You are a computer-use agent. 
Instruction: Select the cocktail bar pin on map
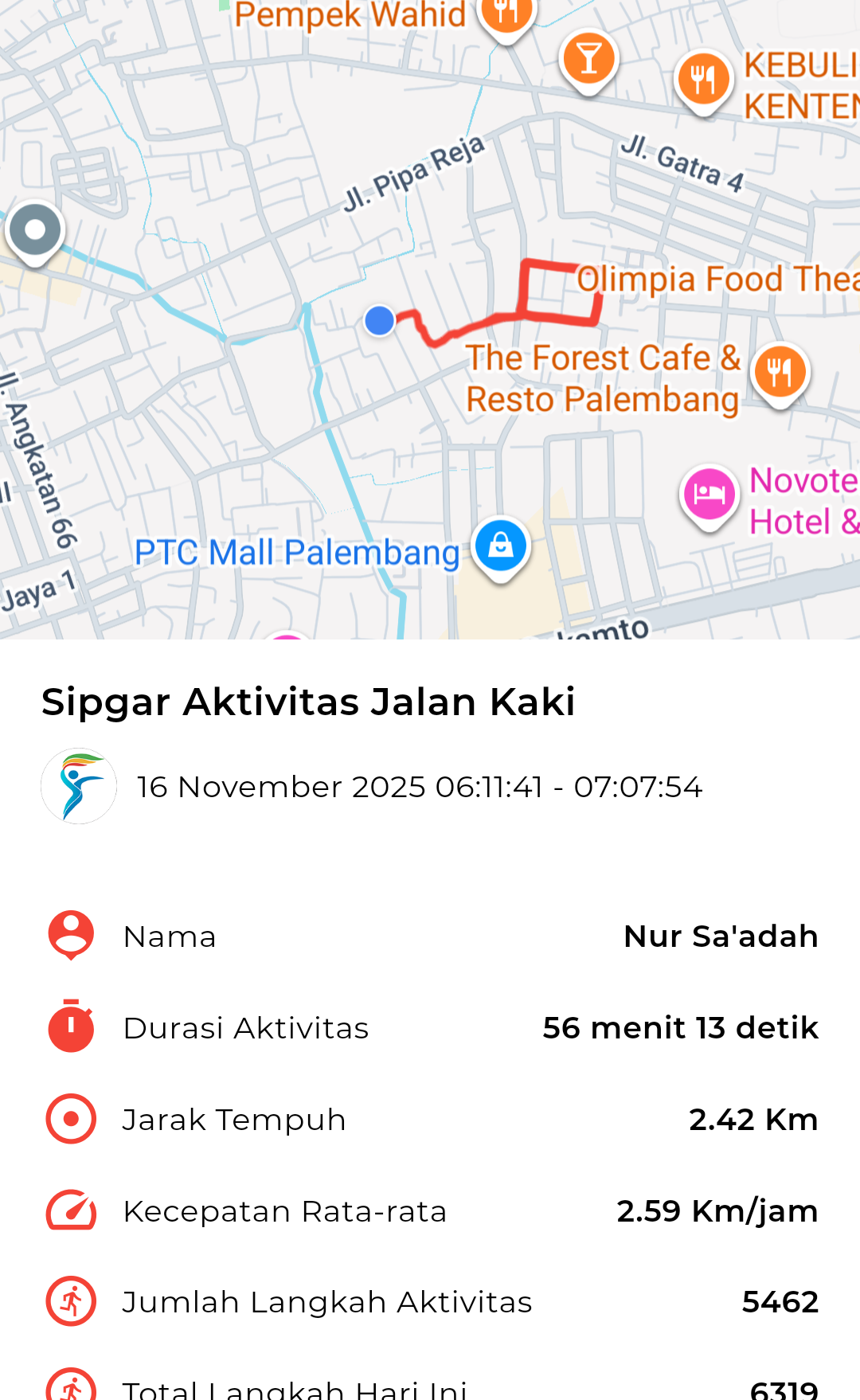pos(588,59)
